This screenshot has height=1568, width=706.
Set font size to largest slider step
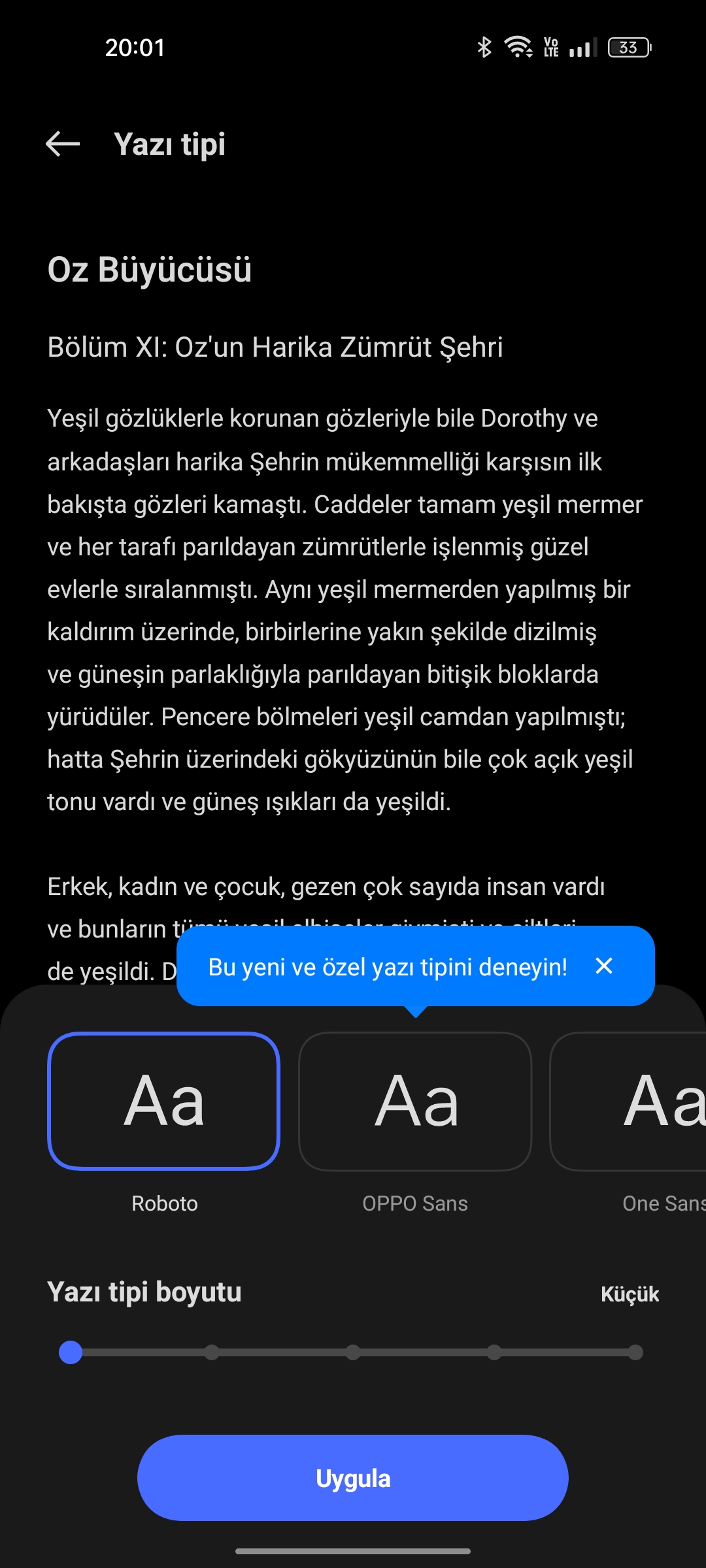coord(635,1352)
